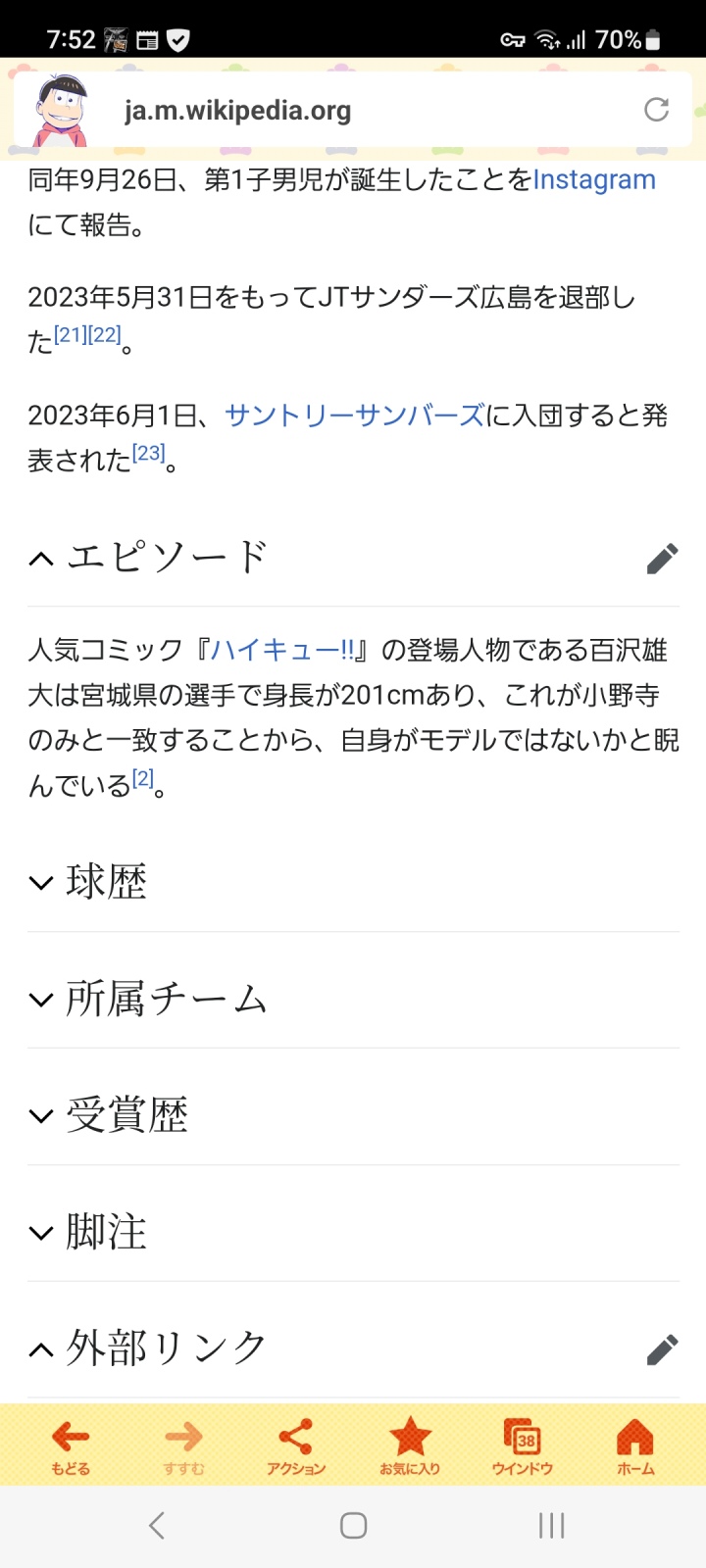
Task: Edit the 外部リンク section with the pencil icon
Action: (663, 1349)
